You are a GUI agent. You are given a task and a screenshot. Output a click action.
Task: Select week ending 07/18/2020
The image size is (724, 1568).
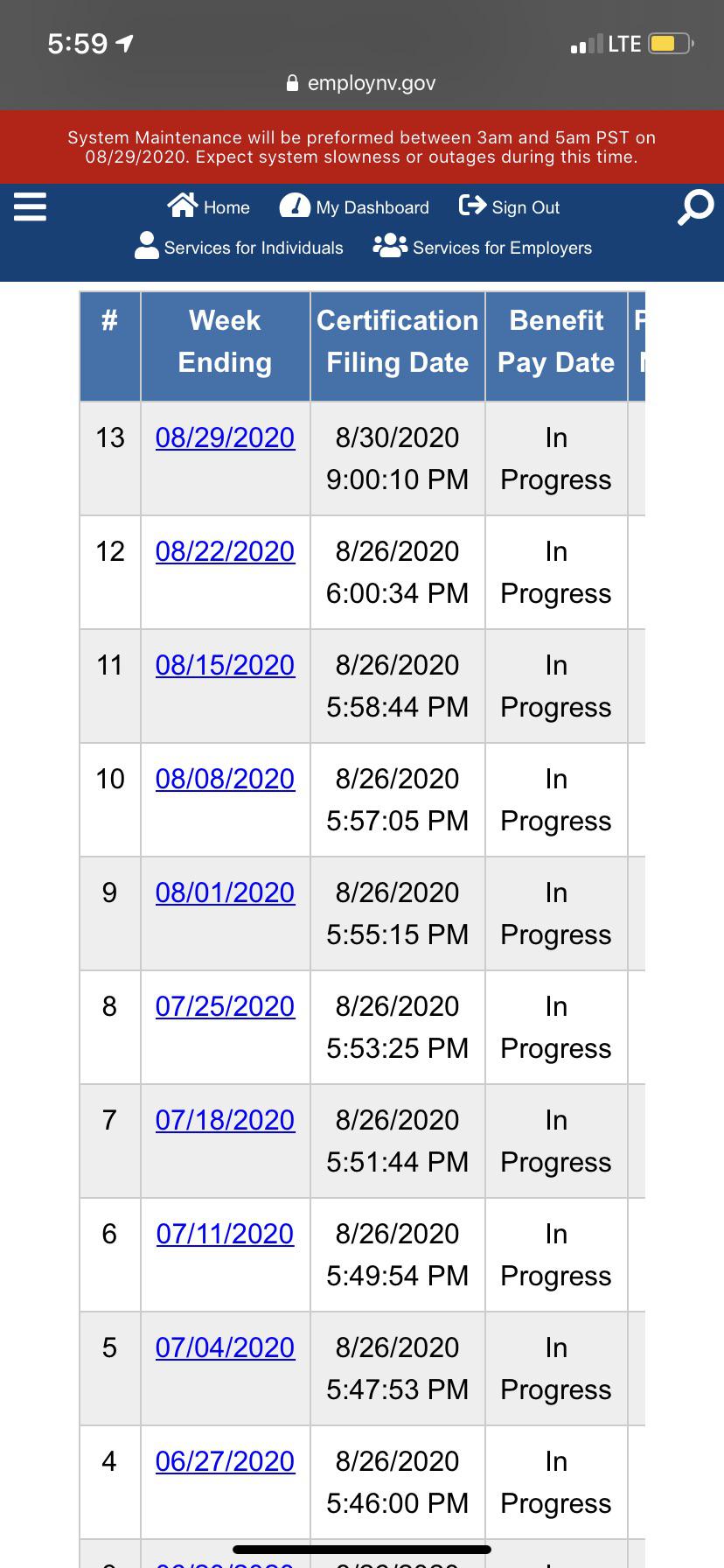225,1120
